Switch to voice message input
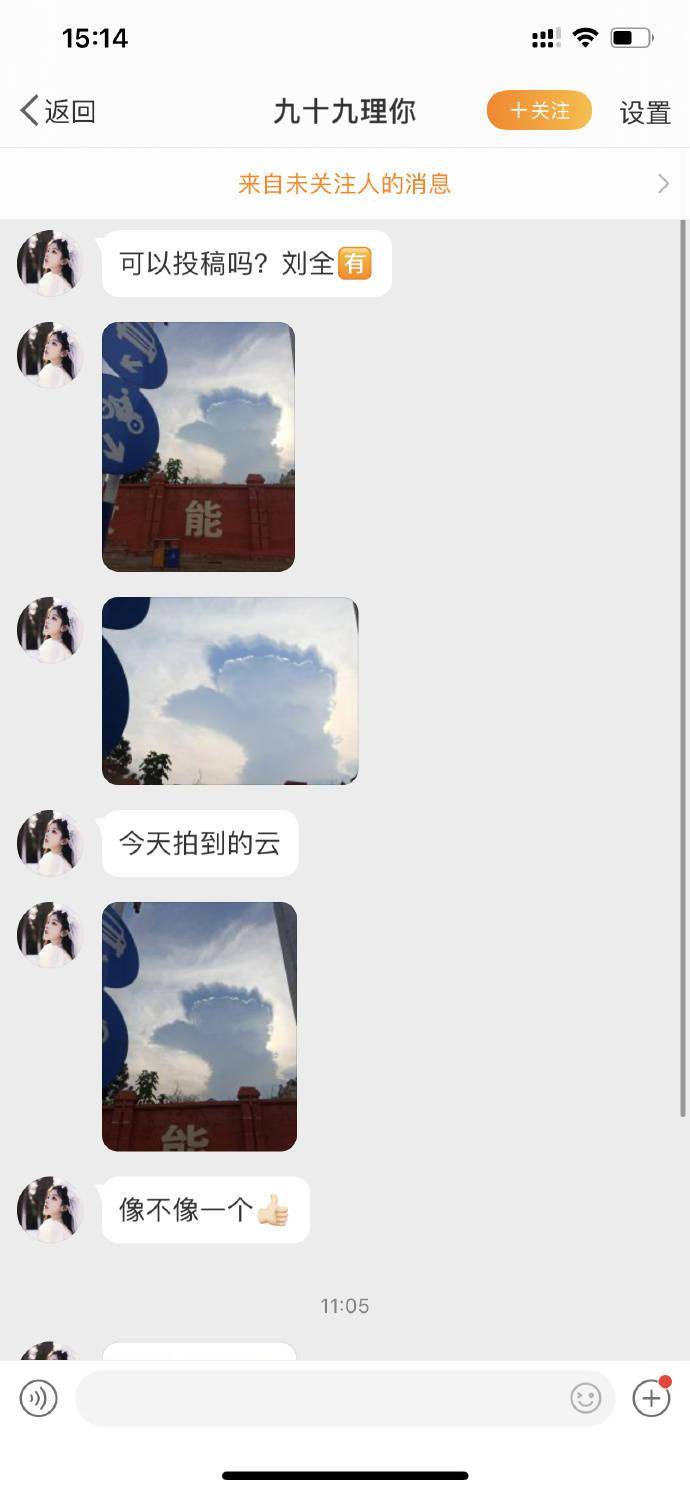Screen dimensions: 690x1493 click(x=39, y=1398)
